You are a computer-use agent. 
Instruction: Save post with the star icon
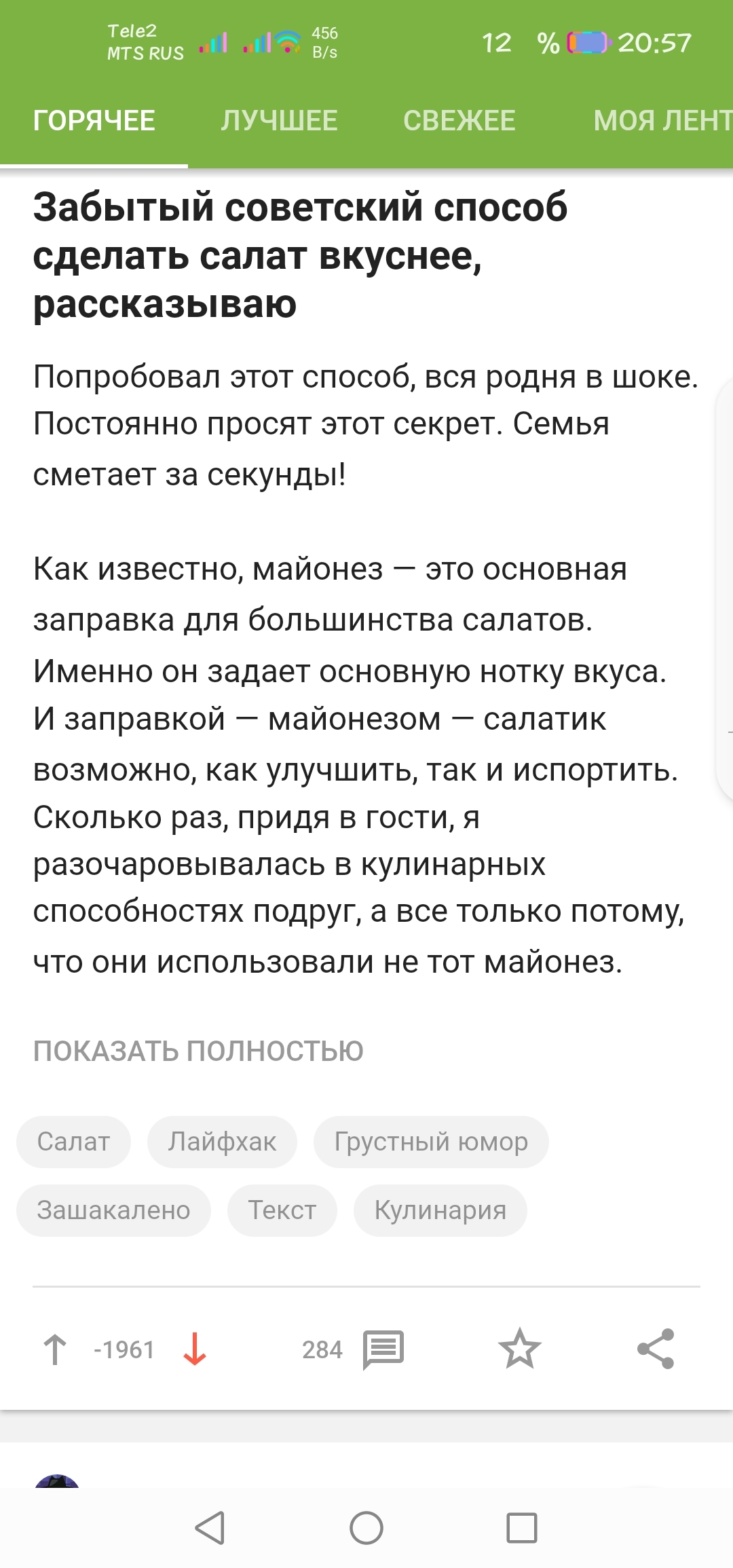coord(519,1349)
